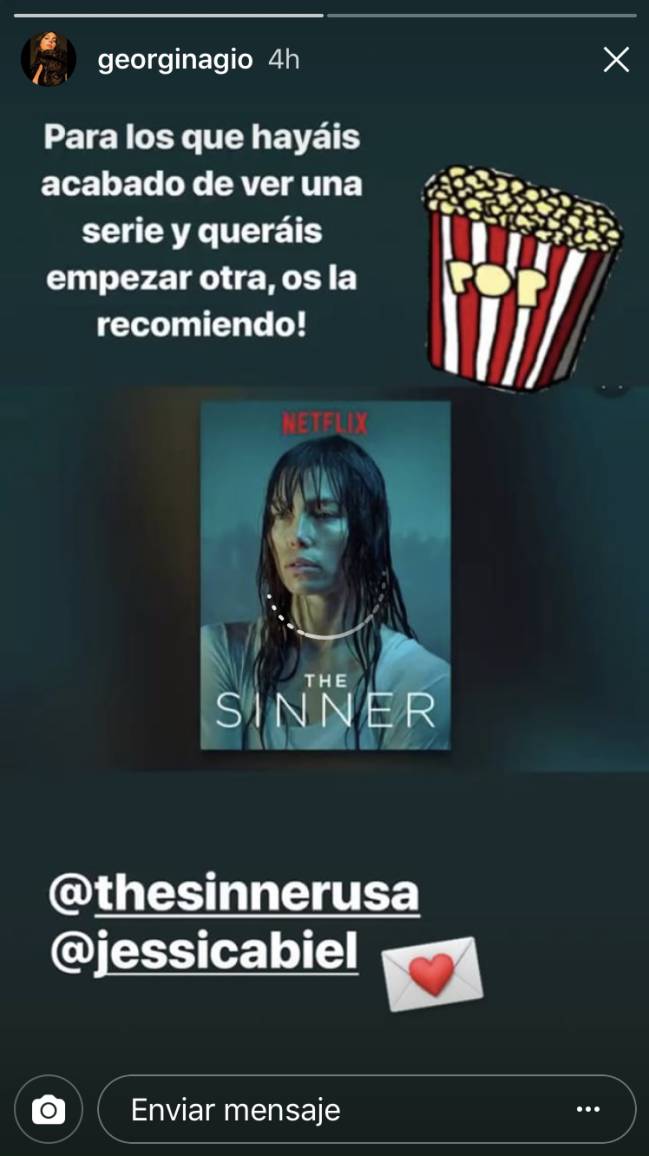The height and width of the screenshot is (1156, 649).
Task: Open the camera icon
Action: point(48,1109)
